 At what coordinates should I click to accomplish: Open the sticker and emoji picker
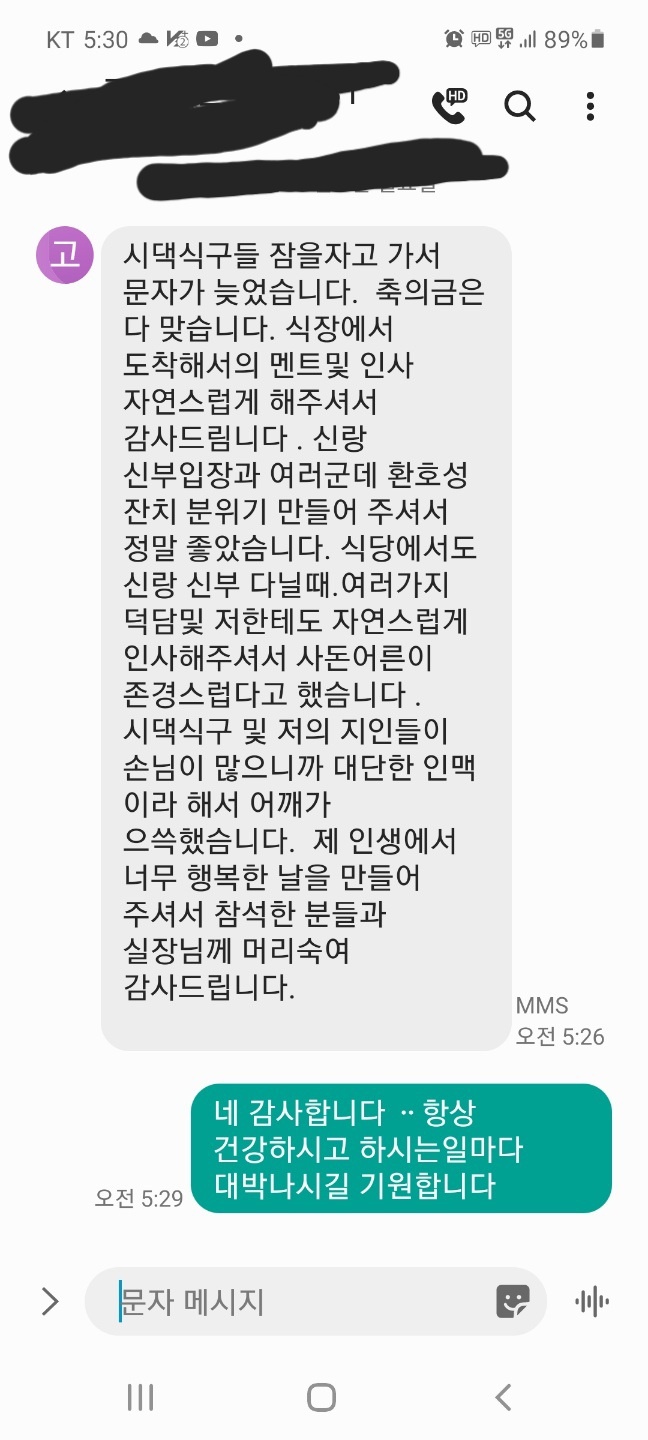513,1301
